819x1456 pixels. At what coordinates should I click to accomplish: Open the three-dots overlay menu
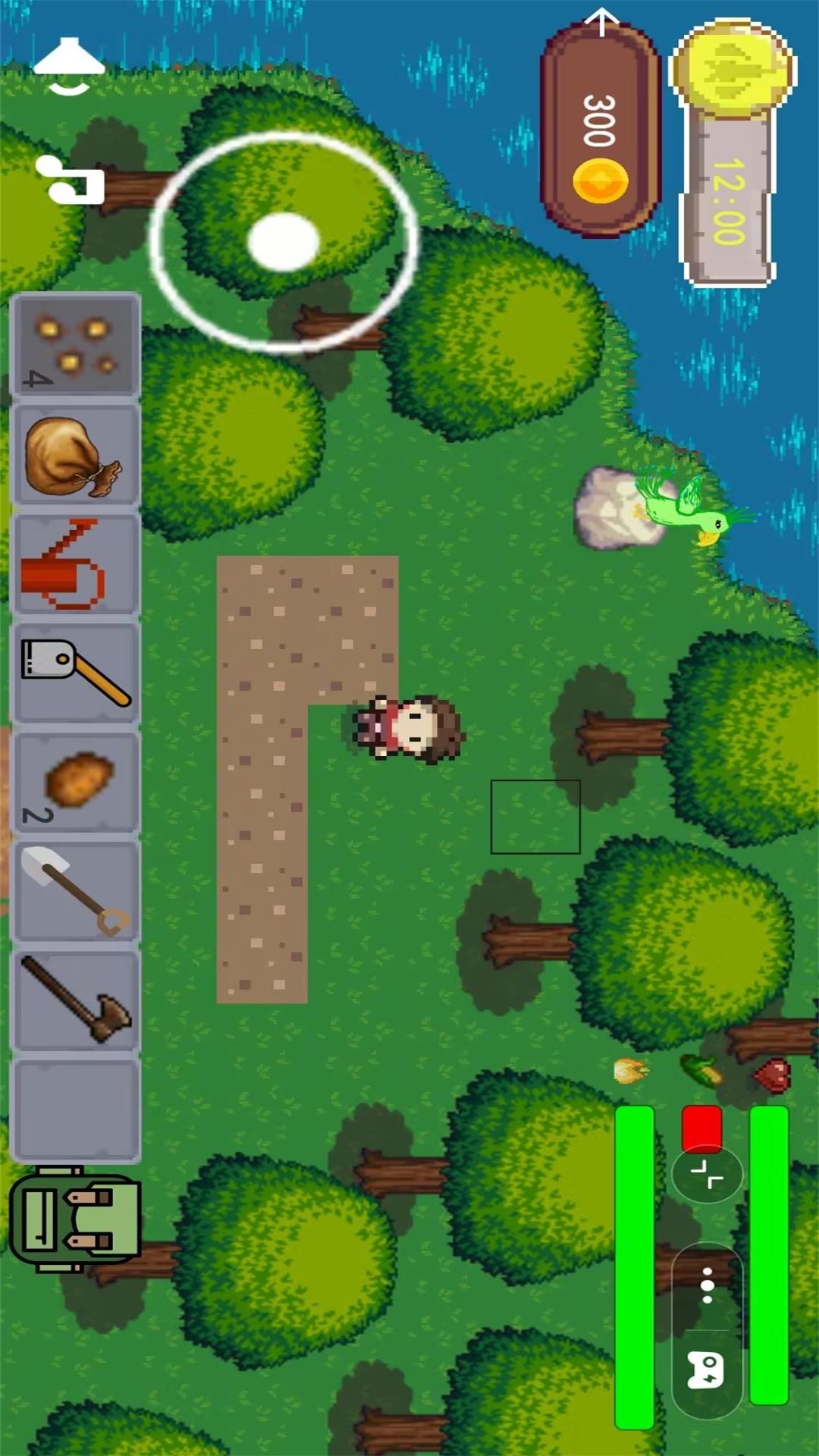pyautogui.click(x=707, y=1285)
